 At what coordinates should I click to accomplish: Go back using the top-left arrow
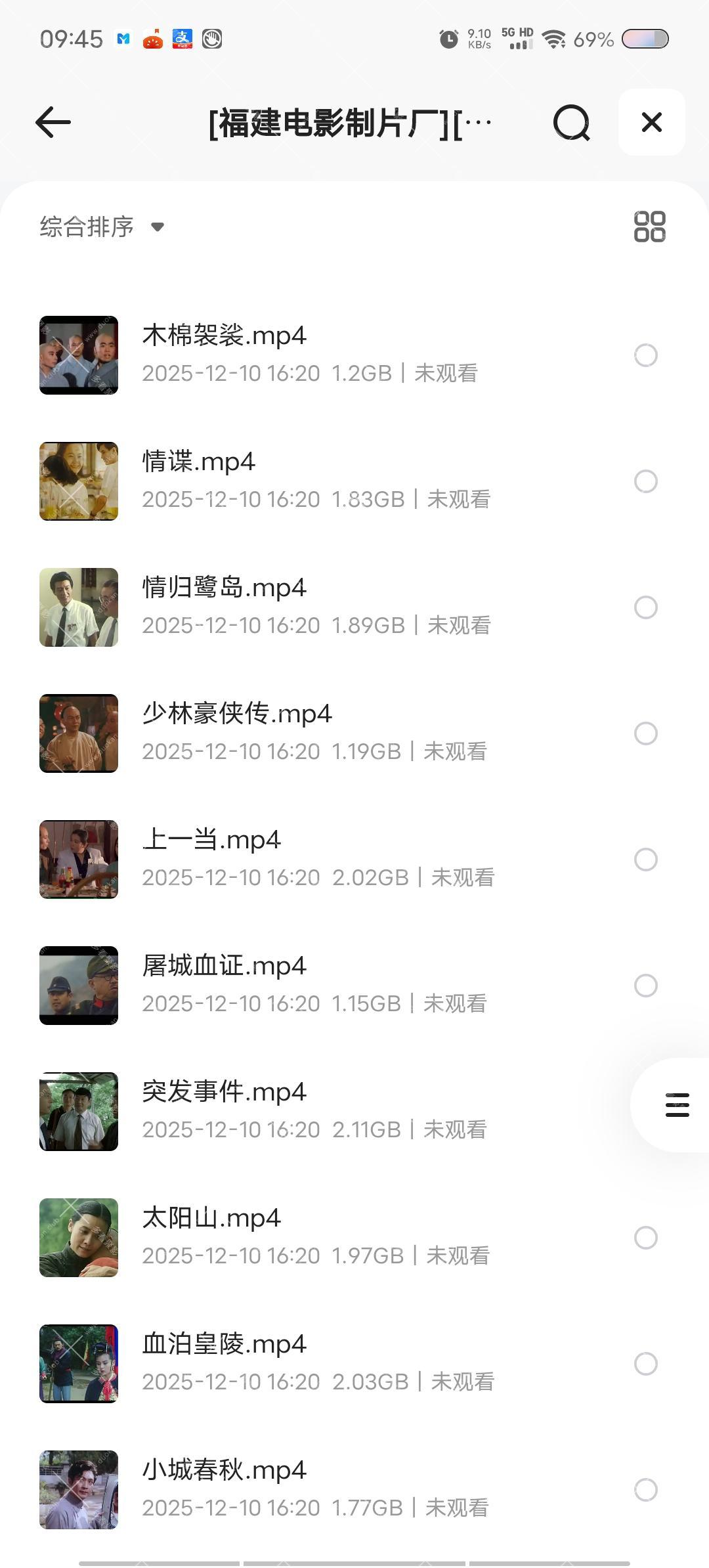tap(53, 122)
